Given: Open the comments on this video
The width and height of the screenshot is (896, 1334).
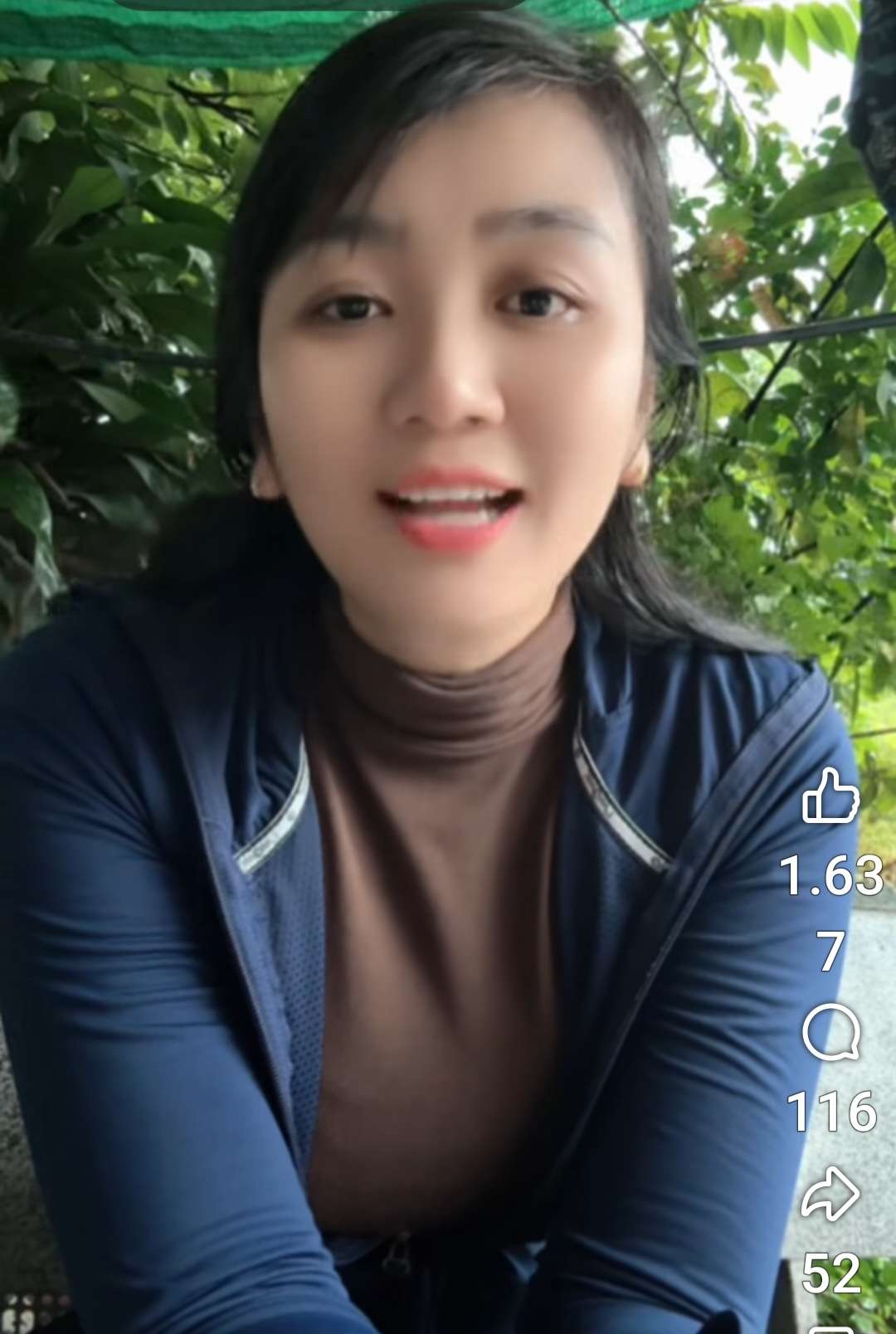Looking at the screenshot, I should [x=830, y=1034].
